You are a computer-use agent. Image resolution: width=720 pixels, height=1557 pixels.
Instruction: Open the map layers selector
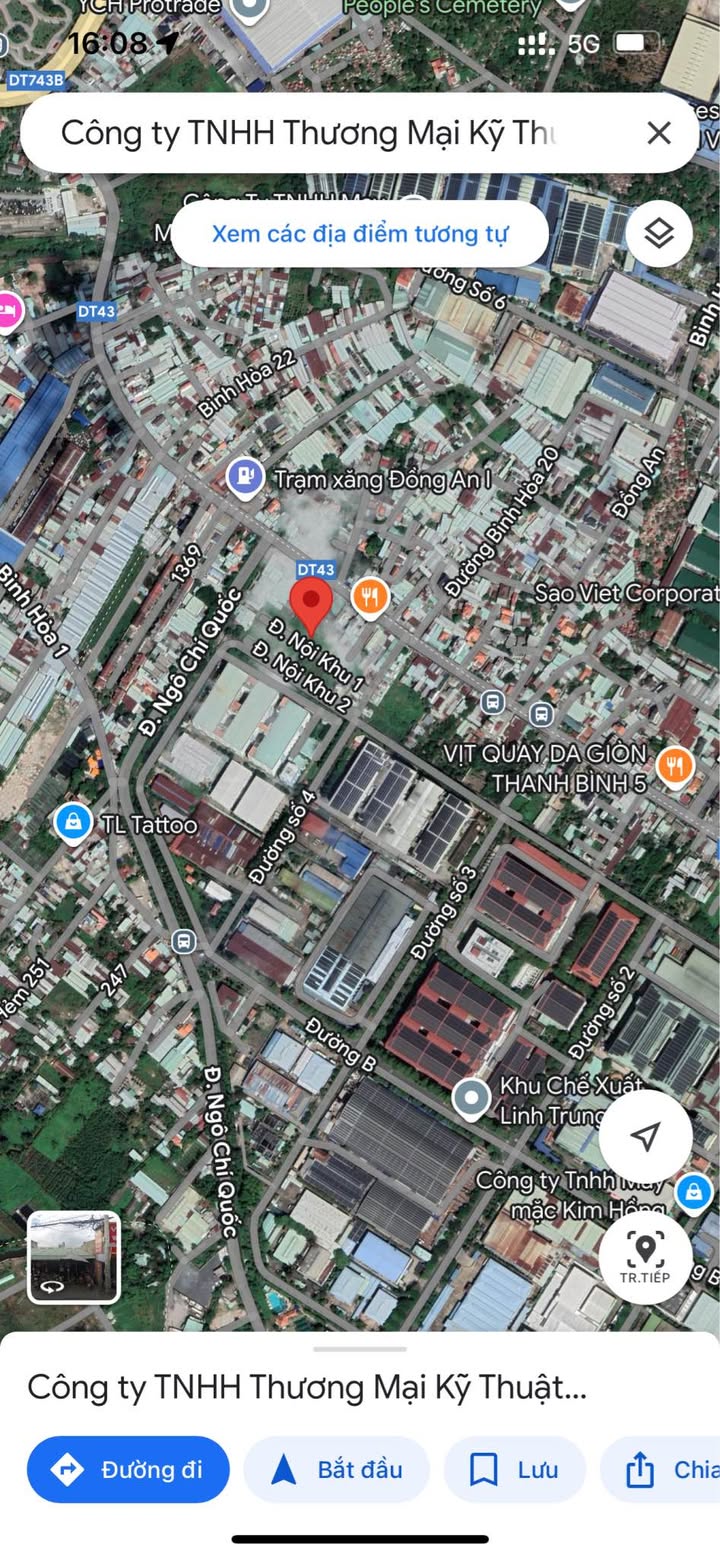(x=659, y=234)
